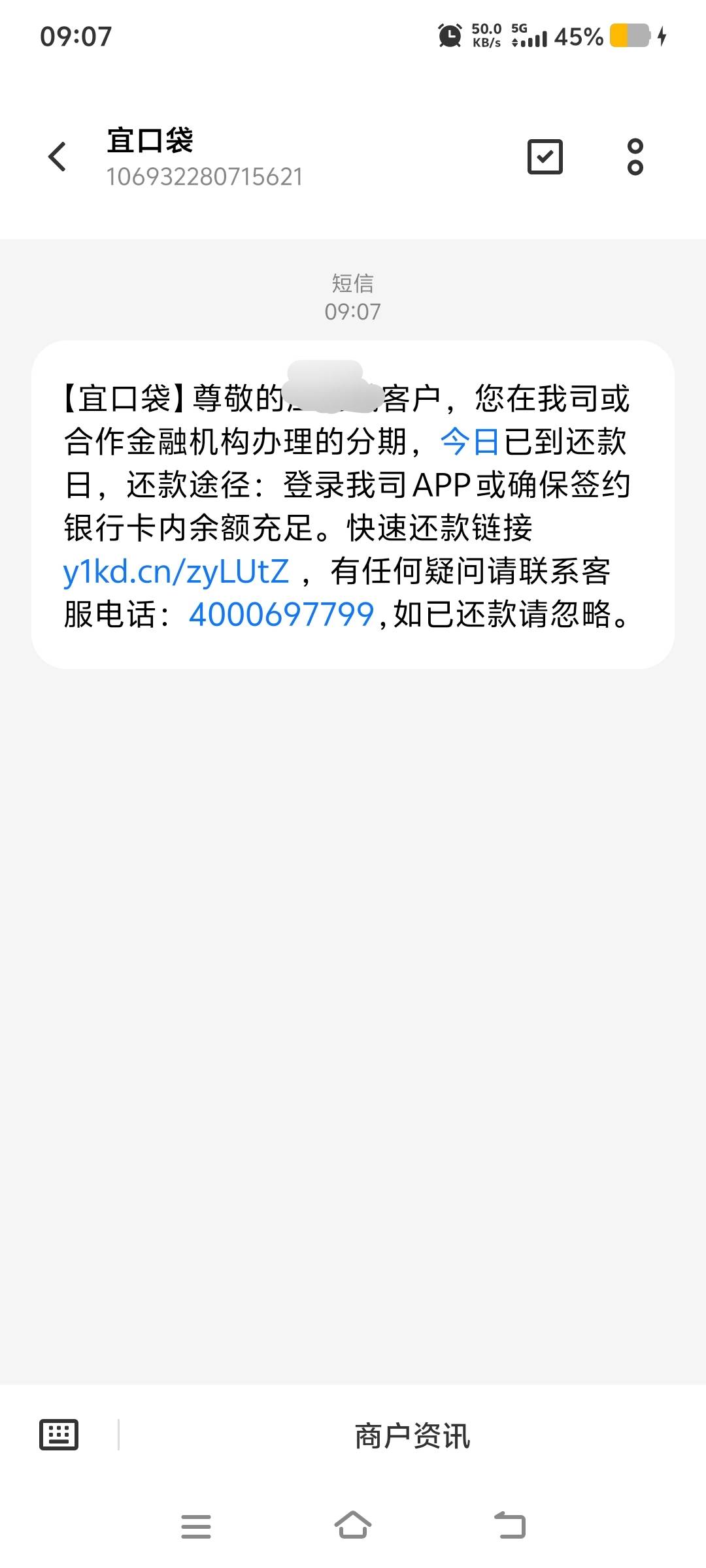Open the y1kd.cn/zyLUtZ repayment link

click(176, 571)
